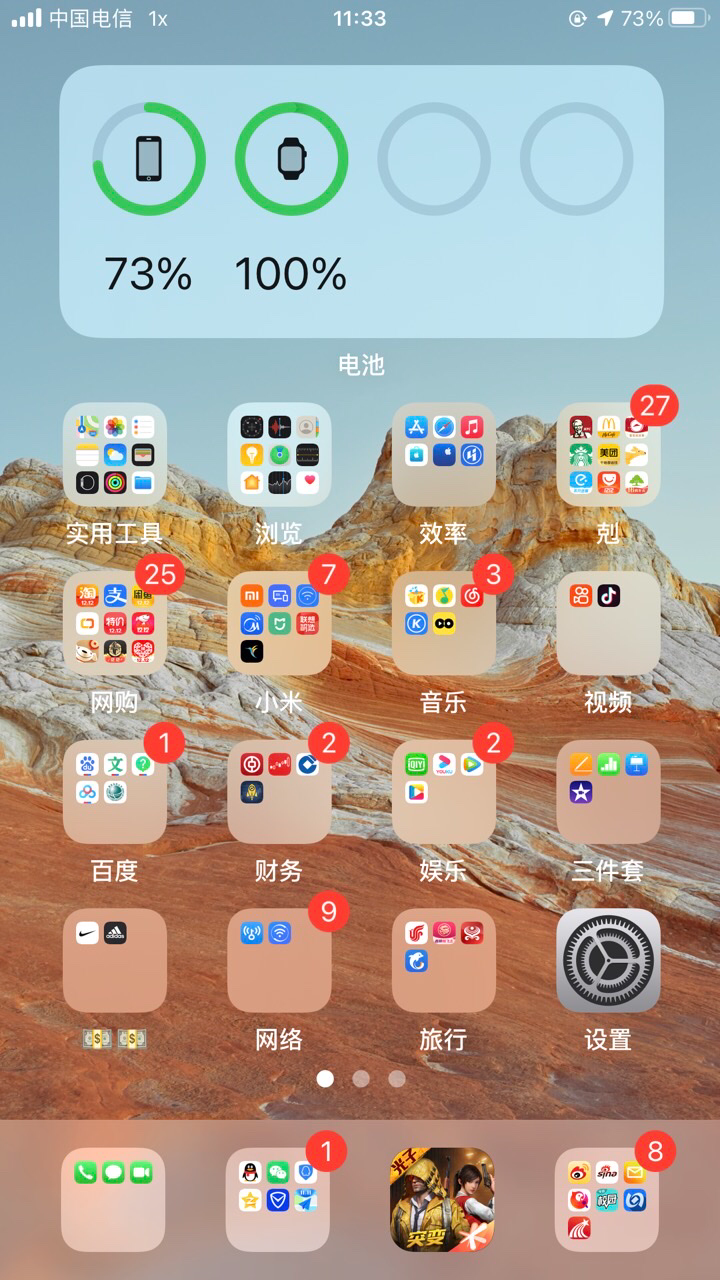The image size is (720, 1280).
Task: Open the dock folder with Phone and Messages
Action: (x=113, y=1199)
